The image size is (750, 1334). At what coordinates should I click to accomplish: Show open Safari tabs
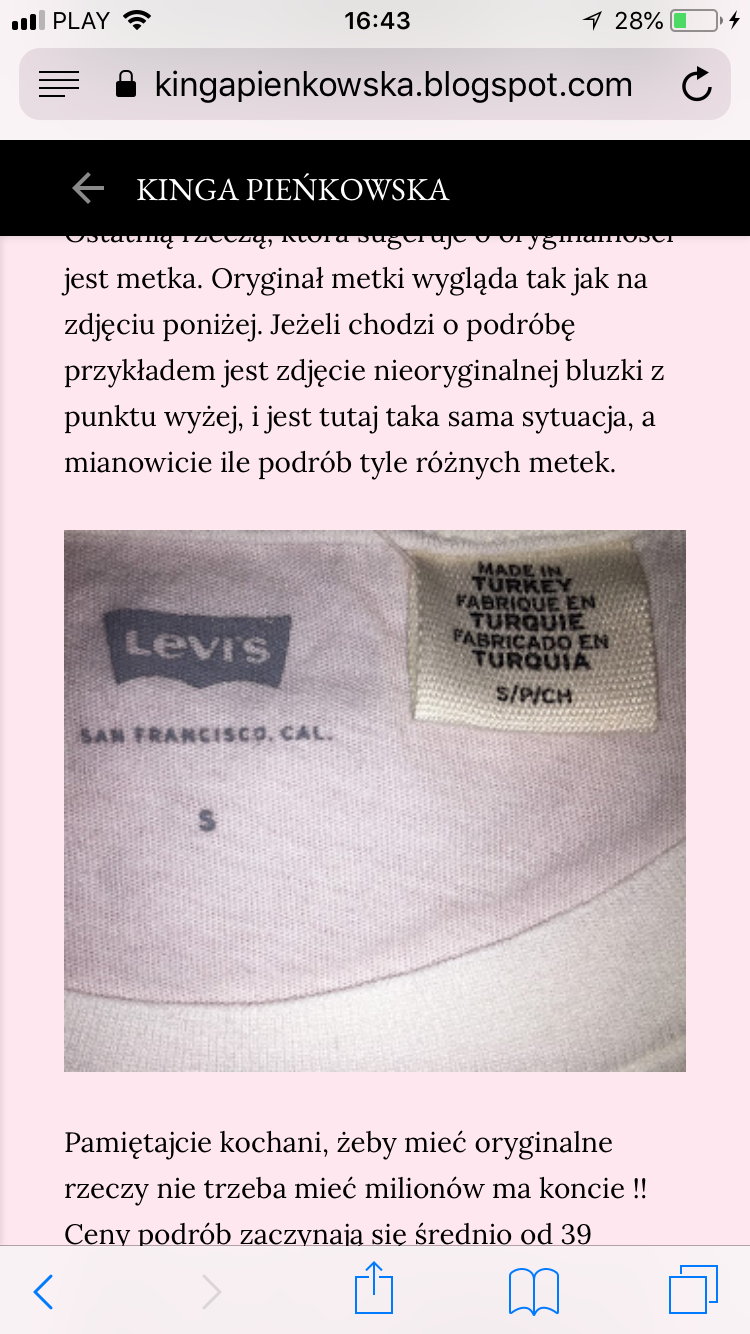(692, 1291)
